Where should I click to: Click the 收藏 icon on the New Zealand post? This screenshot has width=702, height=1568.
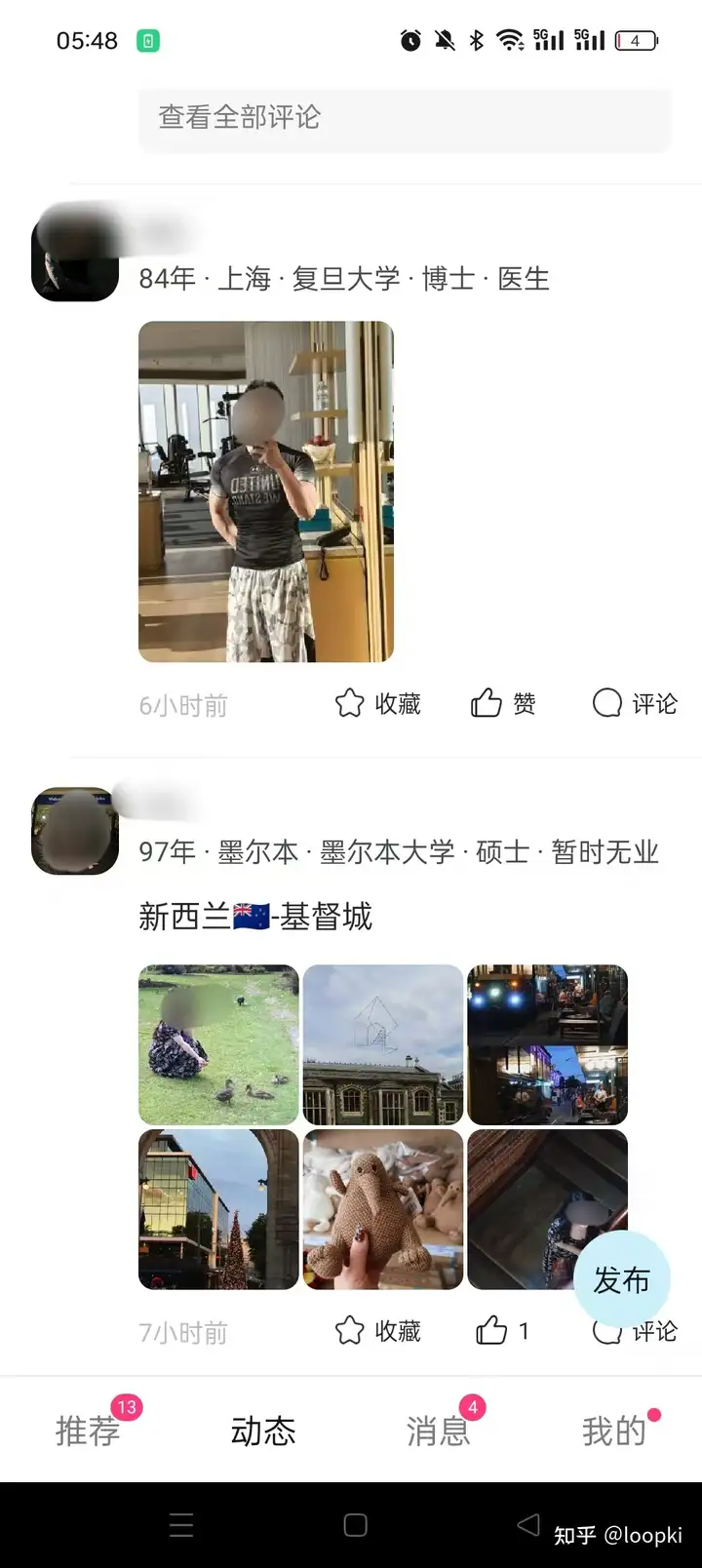349,1330
